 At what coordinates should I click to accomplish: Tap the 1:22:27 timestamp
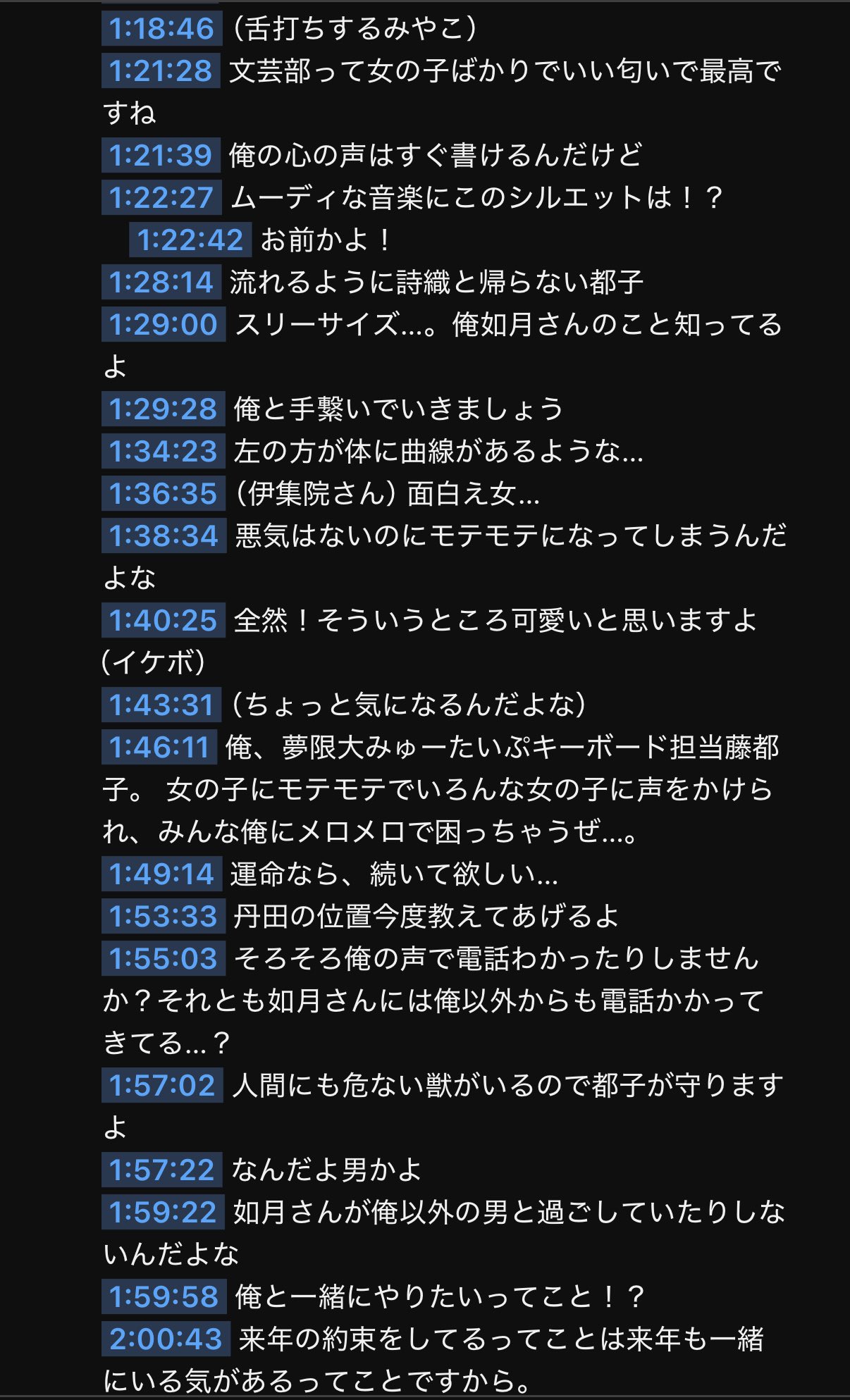[161, 198]
